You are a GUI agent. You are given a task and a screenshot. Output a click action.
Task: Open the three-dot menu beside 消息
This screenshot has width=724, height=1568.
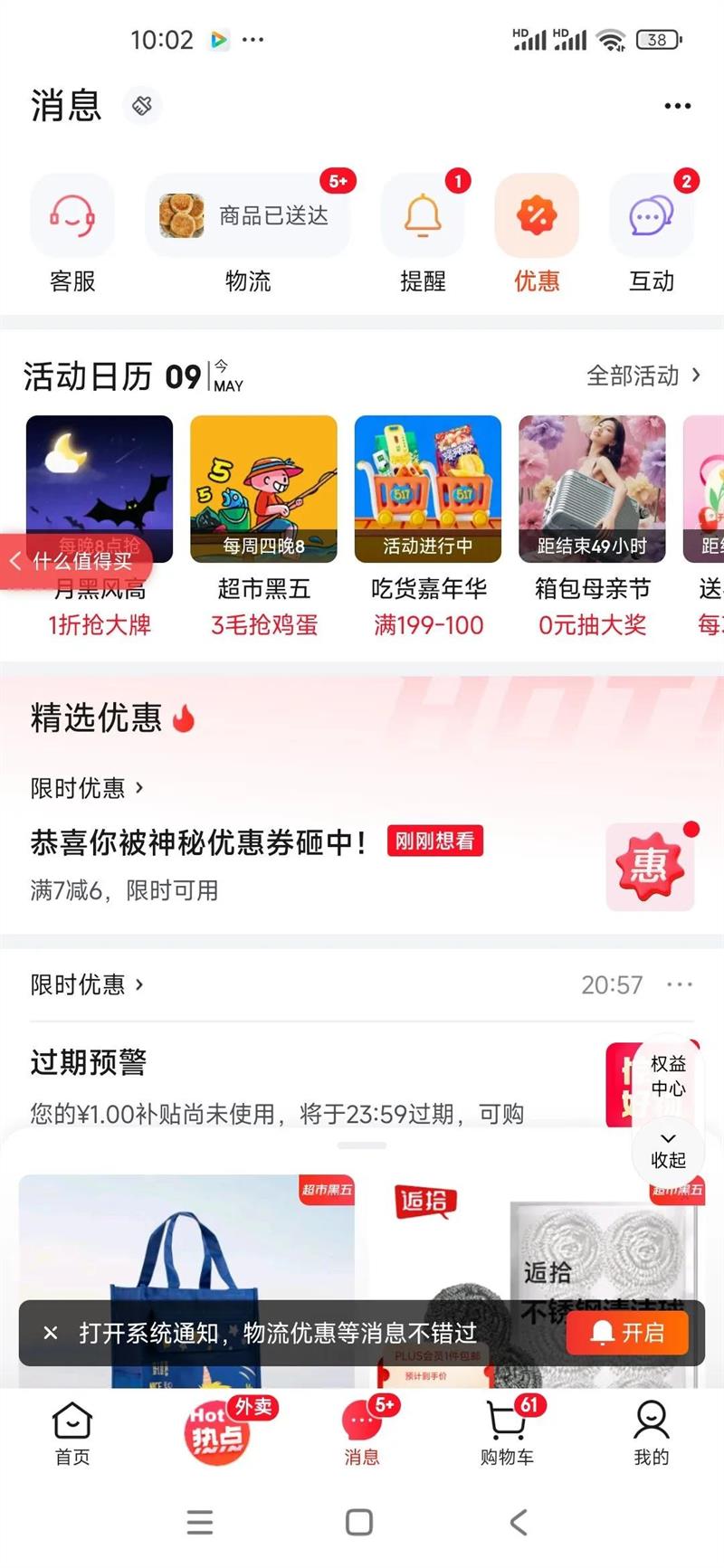[677, 106]
